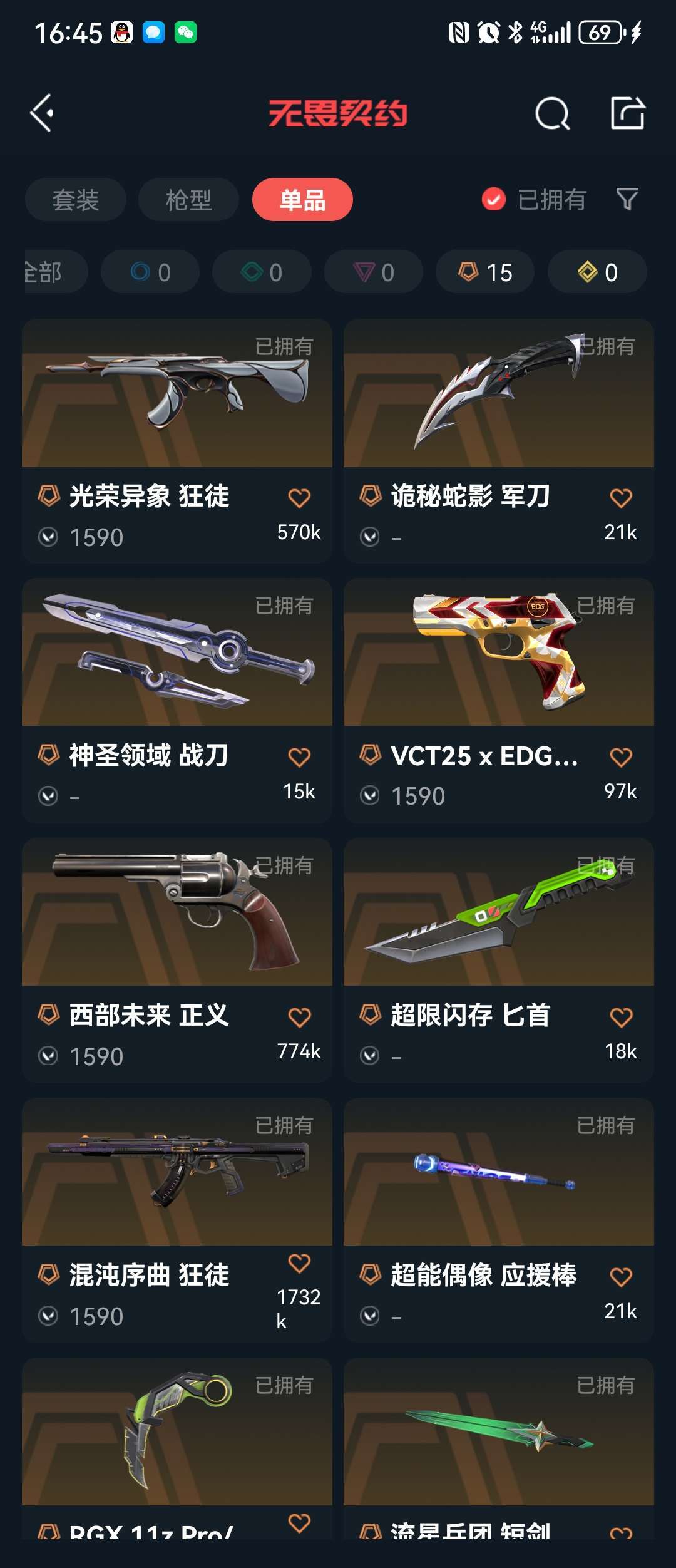Select the 单品 tab

pos(302,200)
